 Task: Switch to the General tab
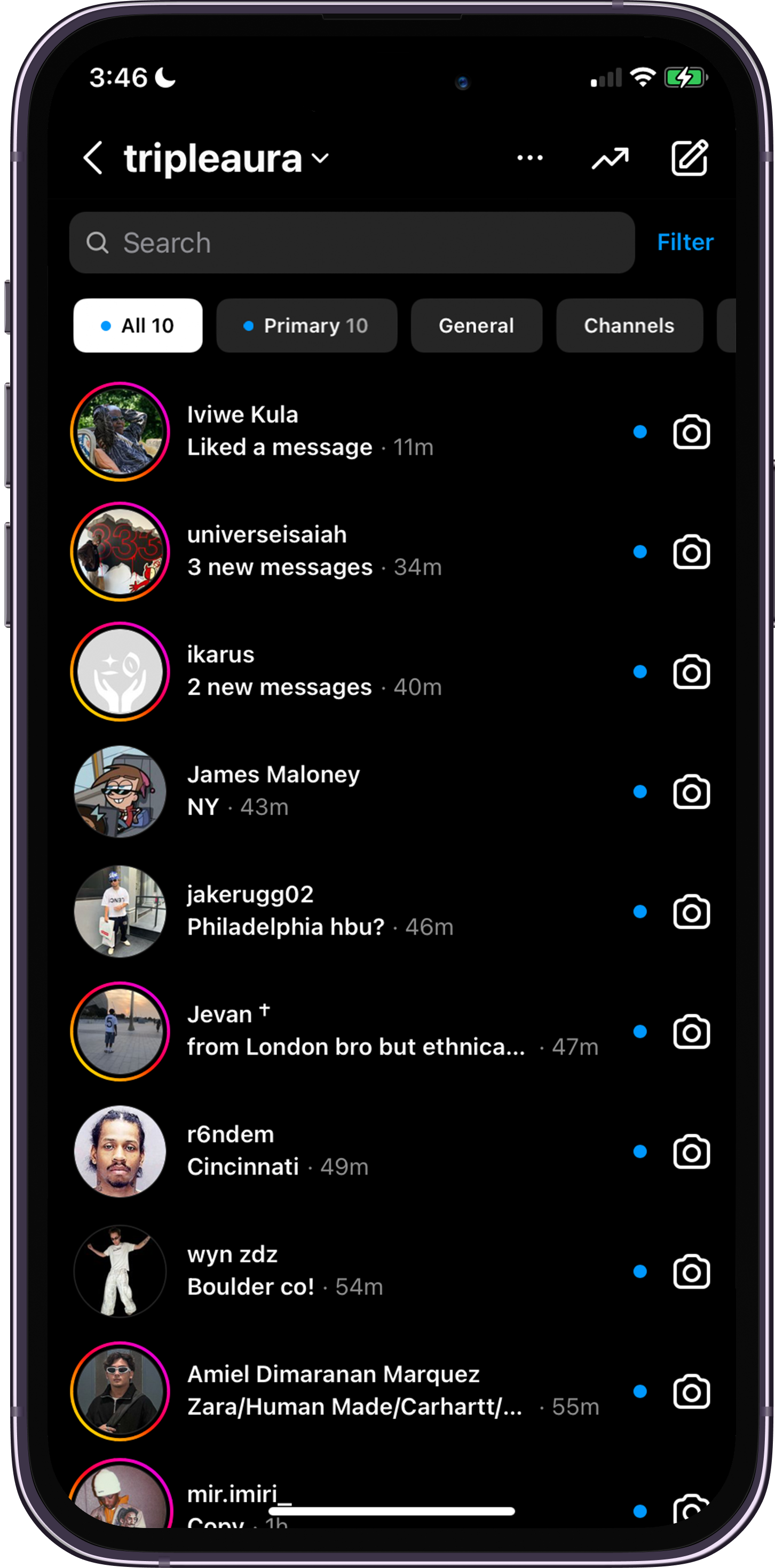(476, 325)
